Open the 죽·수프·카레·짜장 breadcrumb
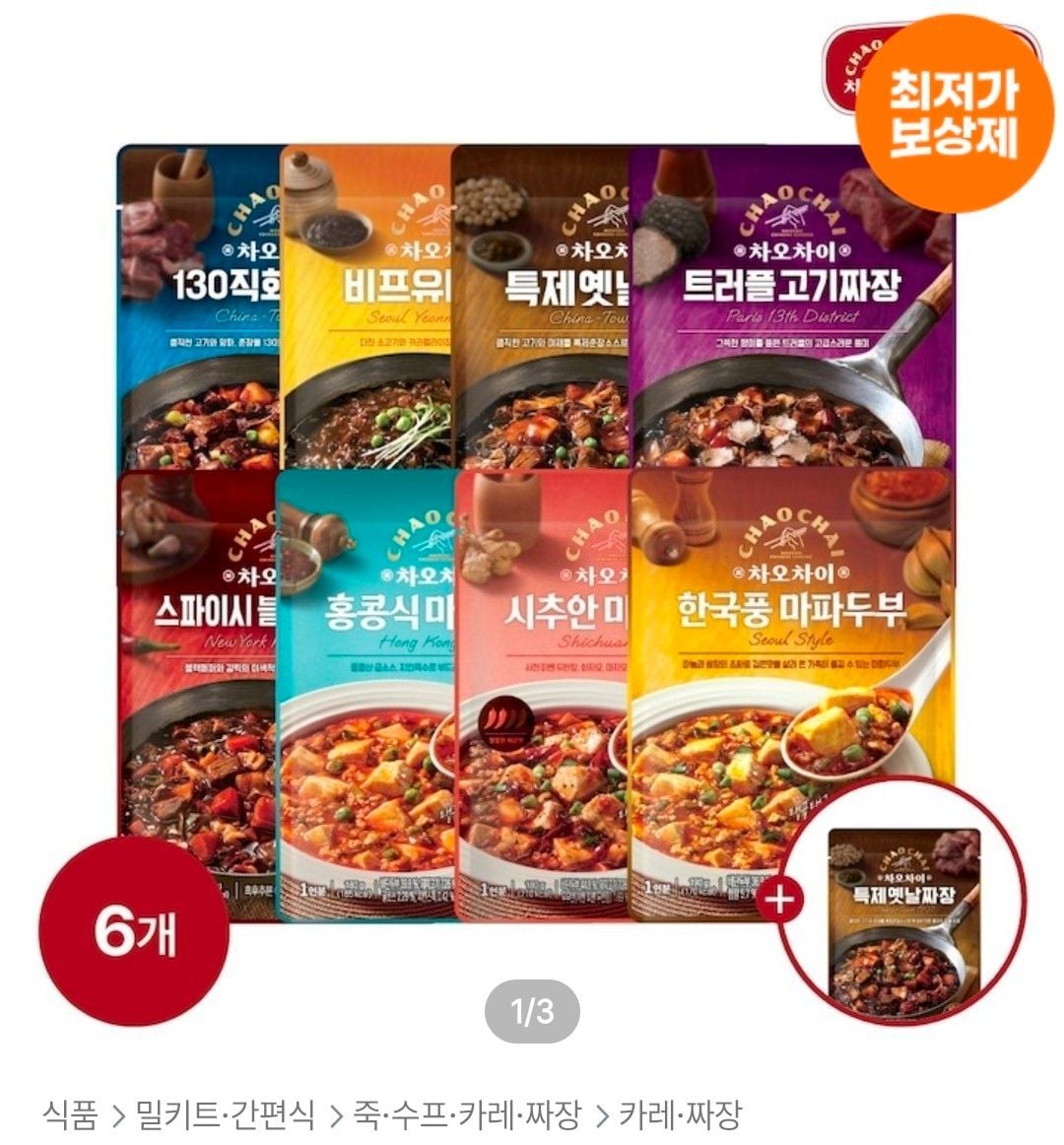Screen dimensions: 1064x1145 pyautogui.click(x=467, y=1114)
